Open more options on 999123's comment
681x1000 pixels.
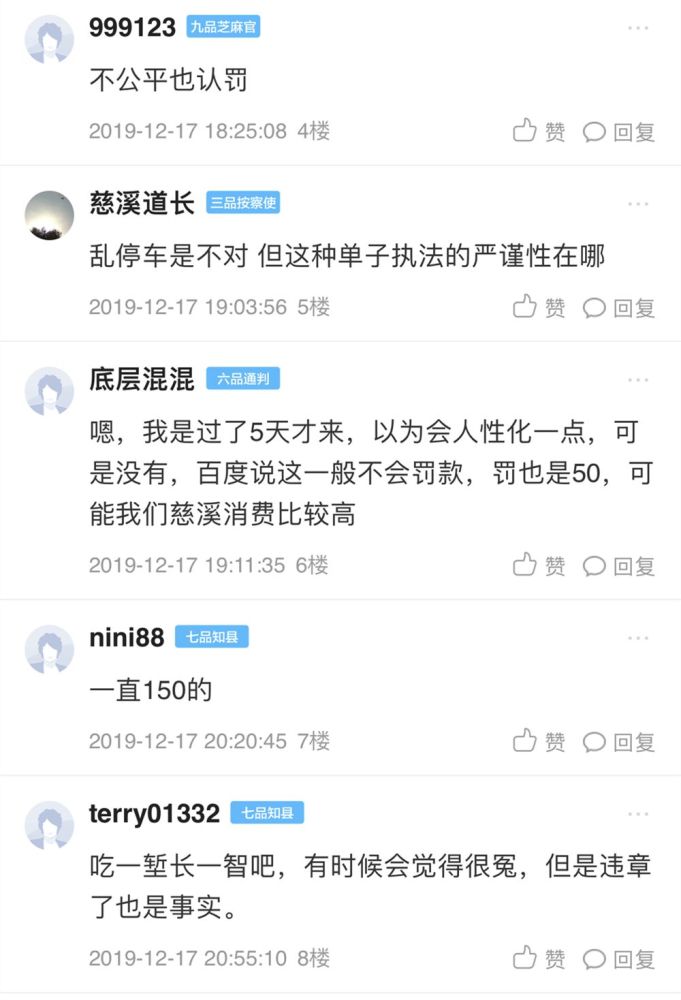click(x=638, y=28)
